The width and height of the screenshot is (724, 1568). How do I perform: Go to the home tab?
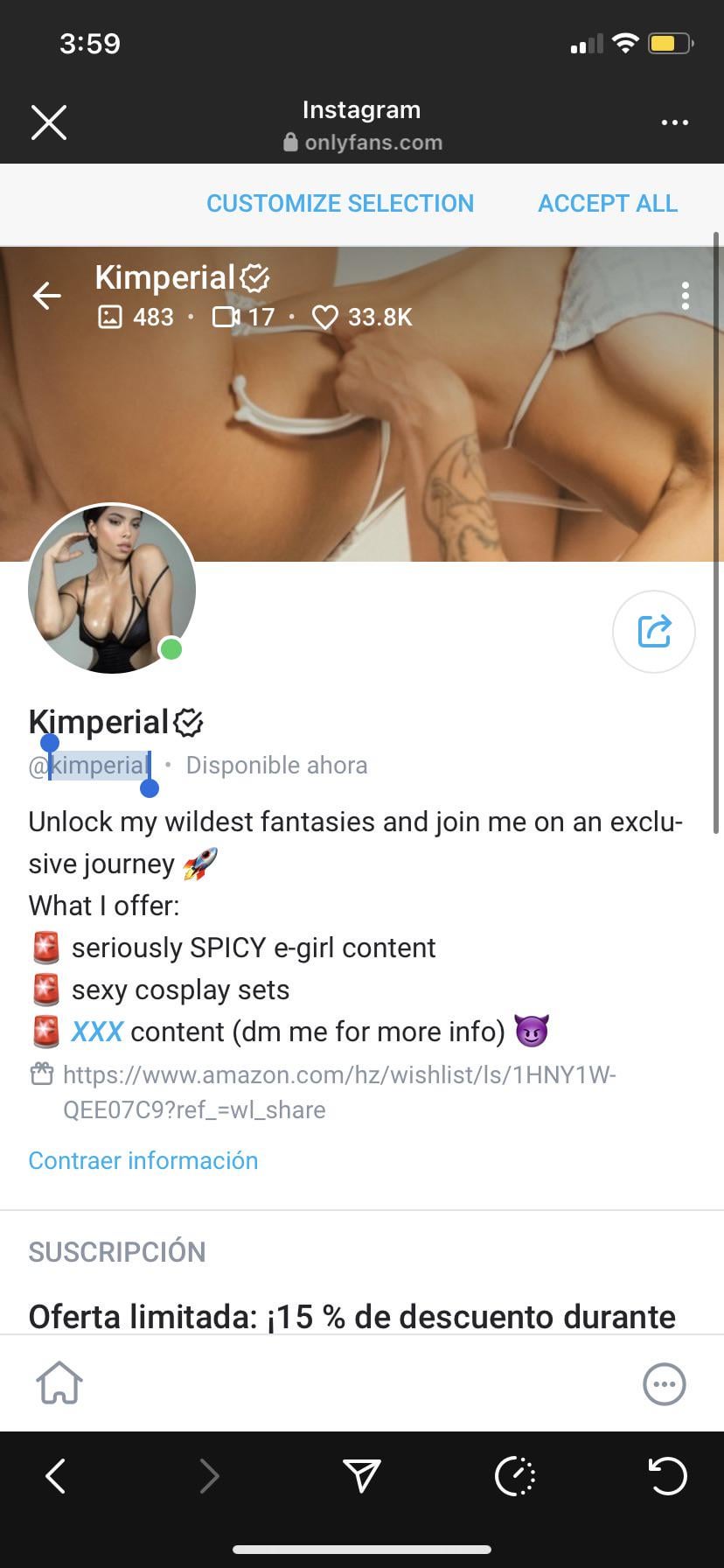tap(59, 1383)
